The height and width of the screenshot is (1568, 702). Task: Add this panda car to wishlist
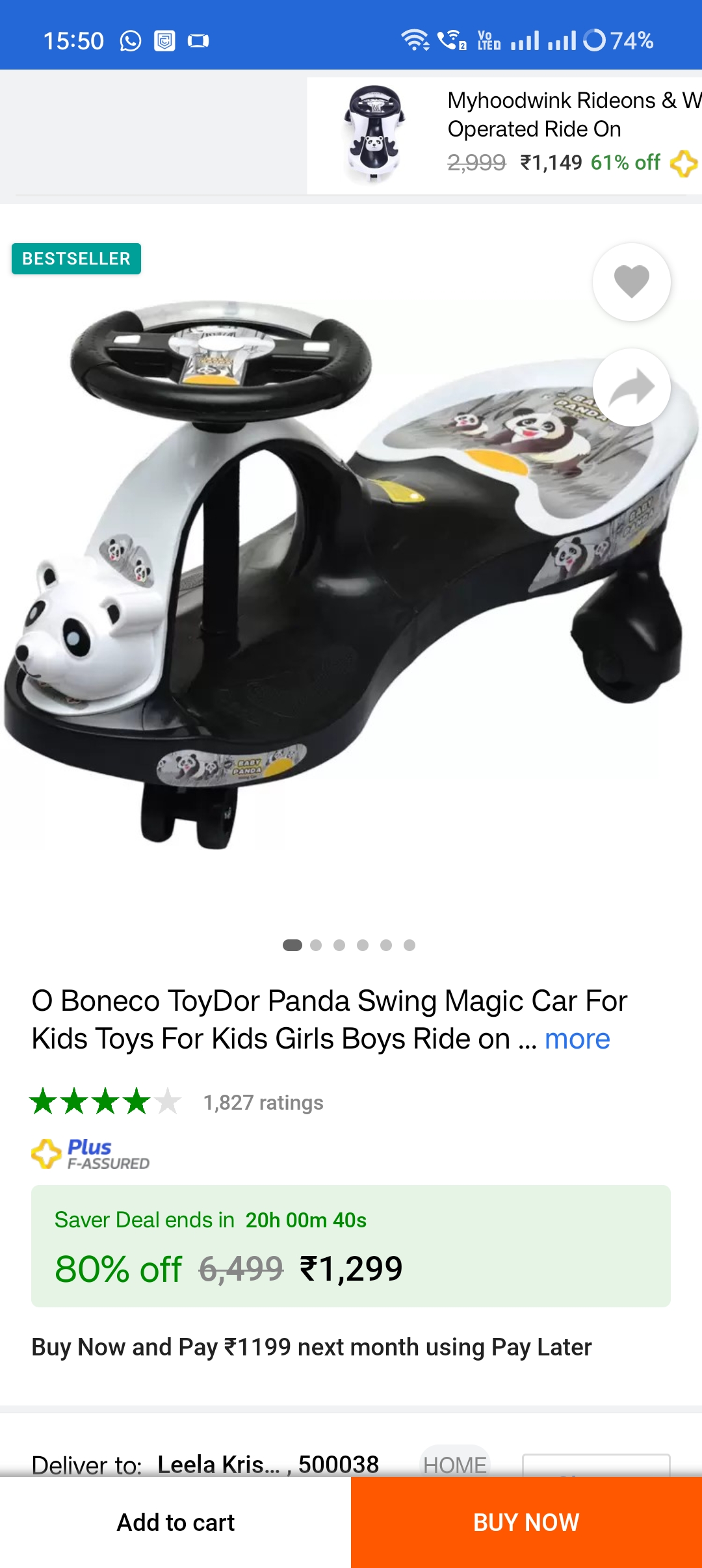click(631, 282)
